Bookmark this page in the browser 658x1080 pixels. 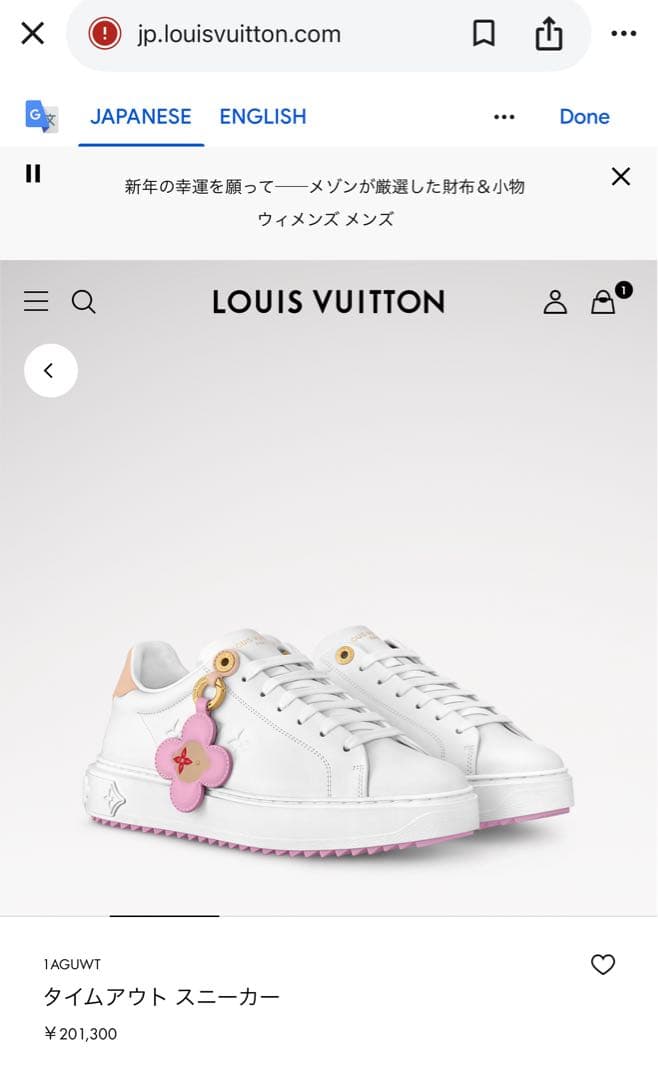[484, 35]
